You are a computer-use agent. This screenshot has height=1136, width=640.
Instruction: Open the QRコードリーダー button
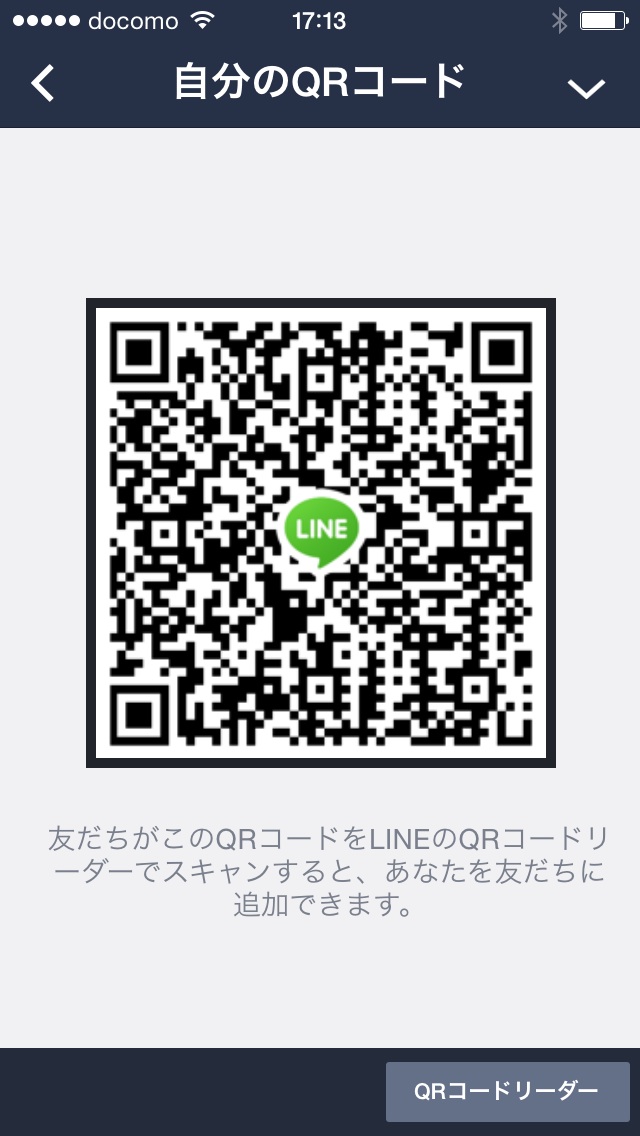[507, 1091]
